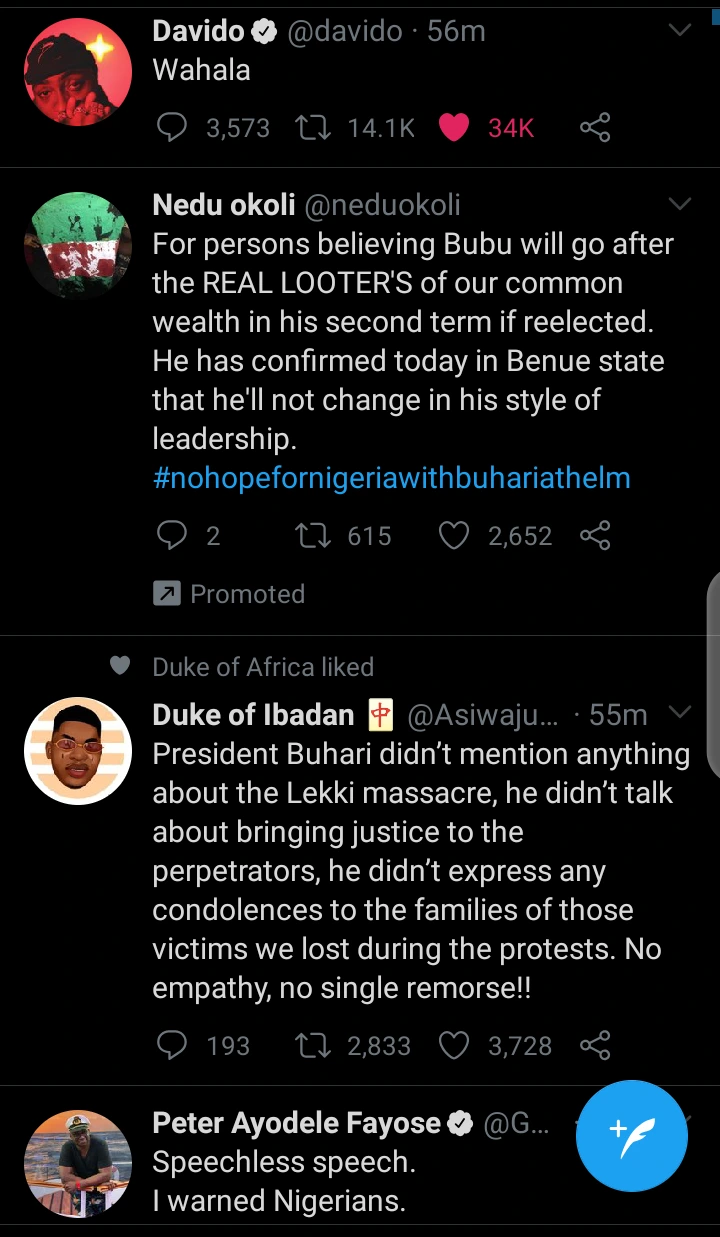Open tweet options for Davido's post
The width and height of the screenshot is (720, 1237).
(680, 31)
